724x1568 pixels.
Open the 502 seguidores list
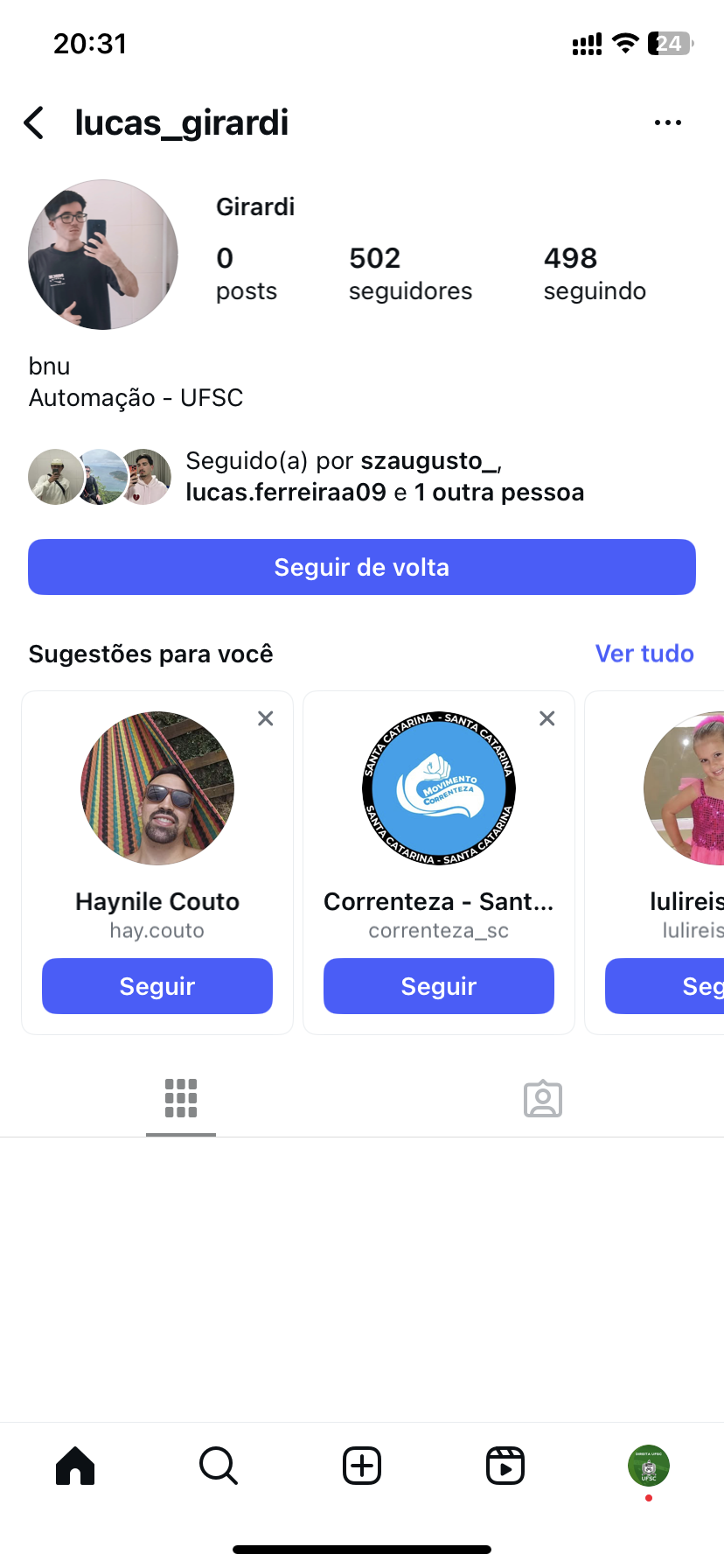click(x=410, y=273)
